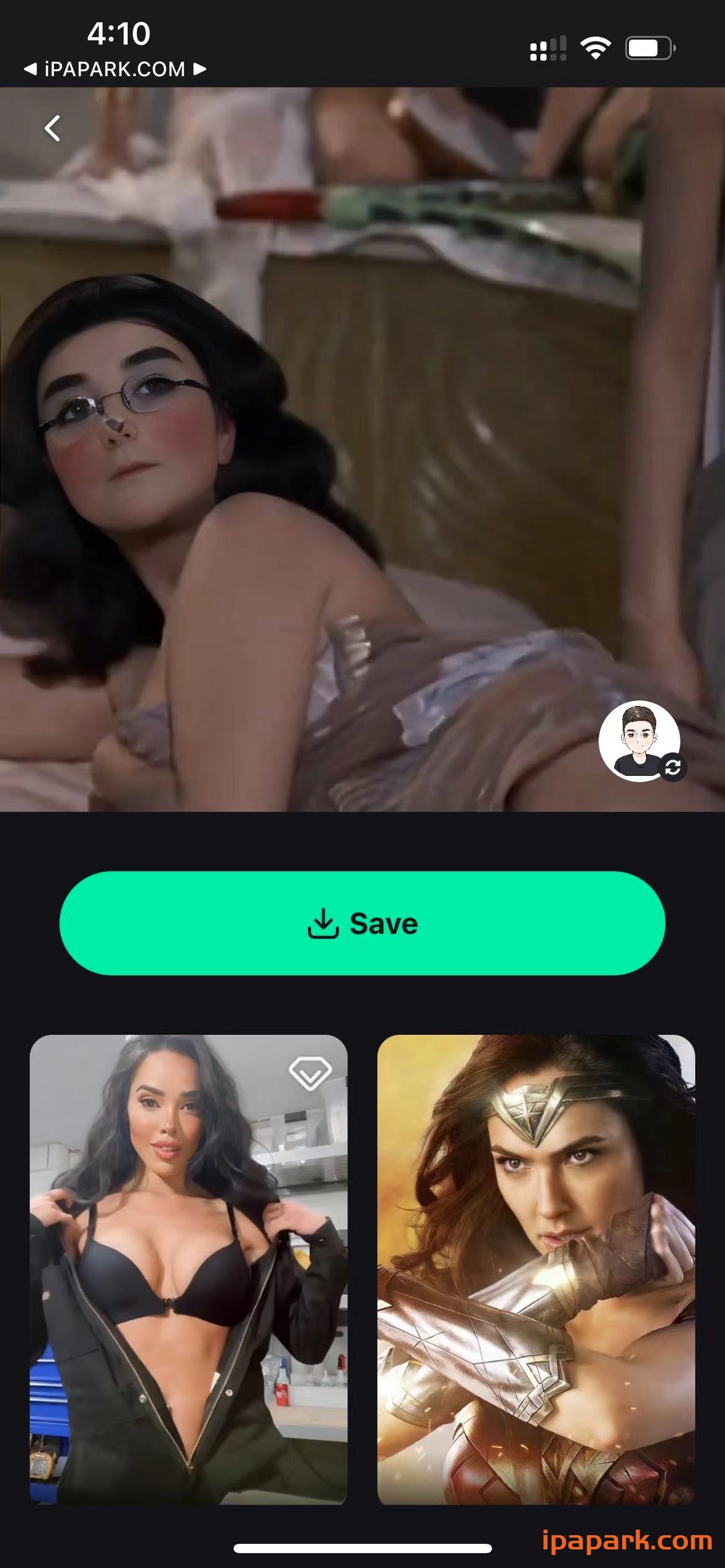Open the black jacket premium template

[x=188, y=1269]
